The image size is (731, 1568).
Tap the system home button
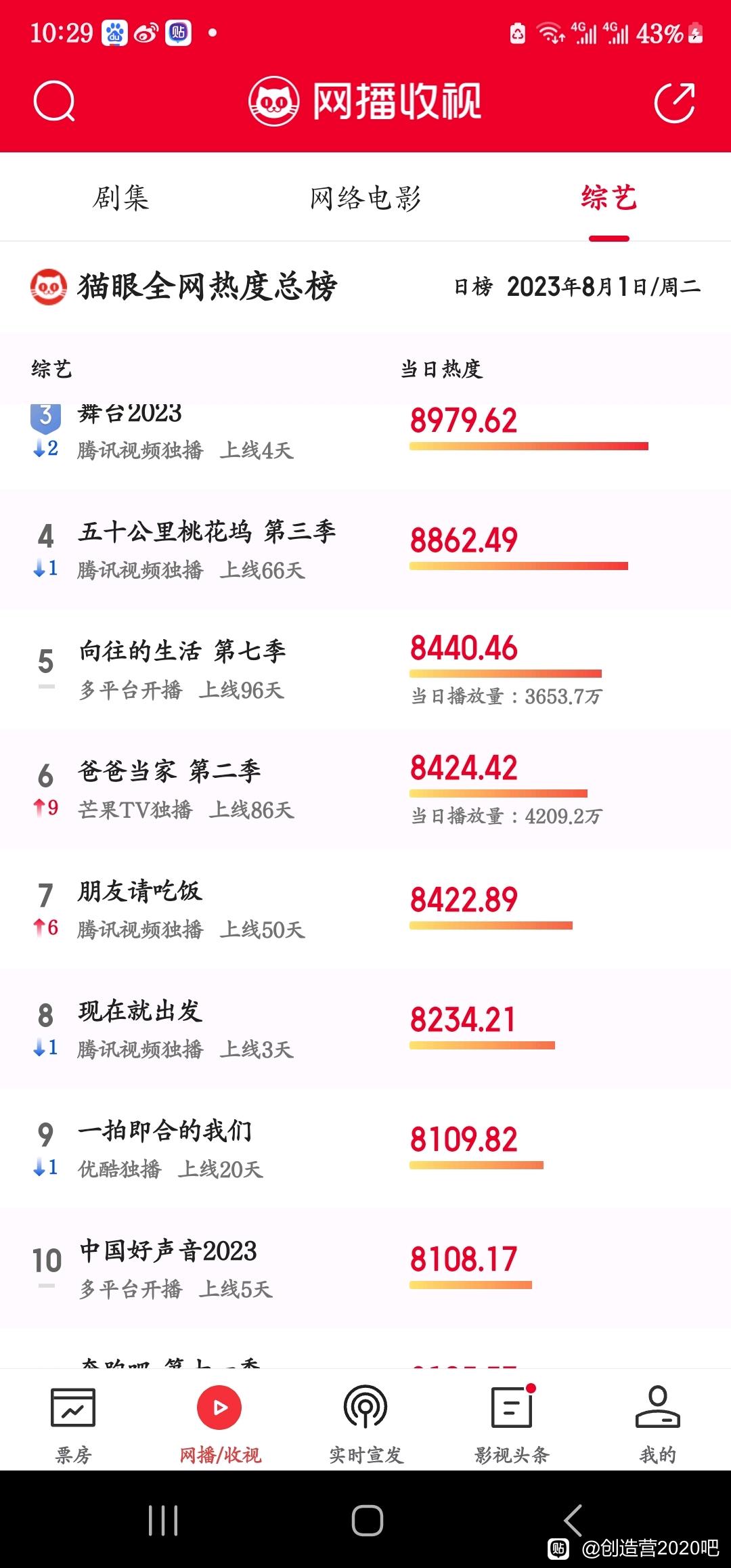click(367, 1521)
